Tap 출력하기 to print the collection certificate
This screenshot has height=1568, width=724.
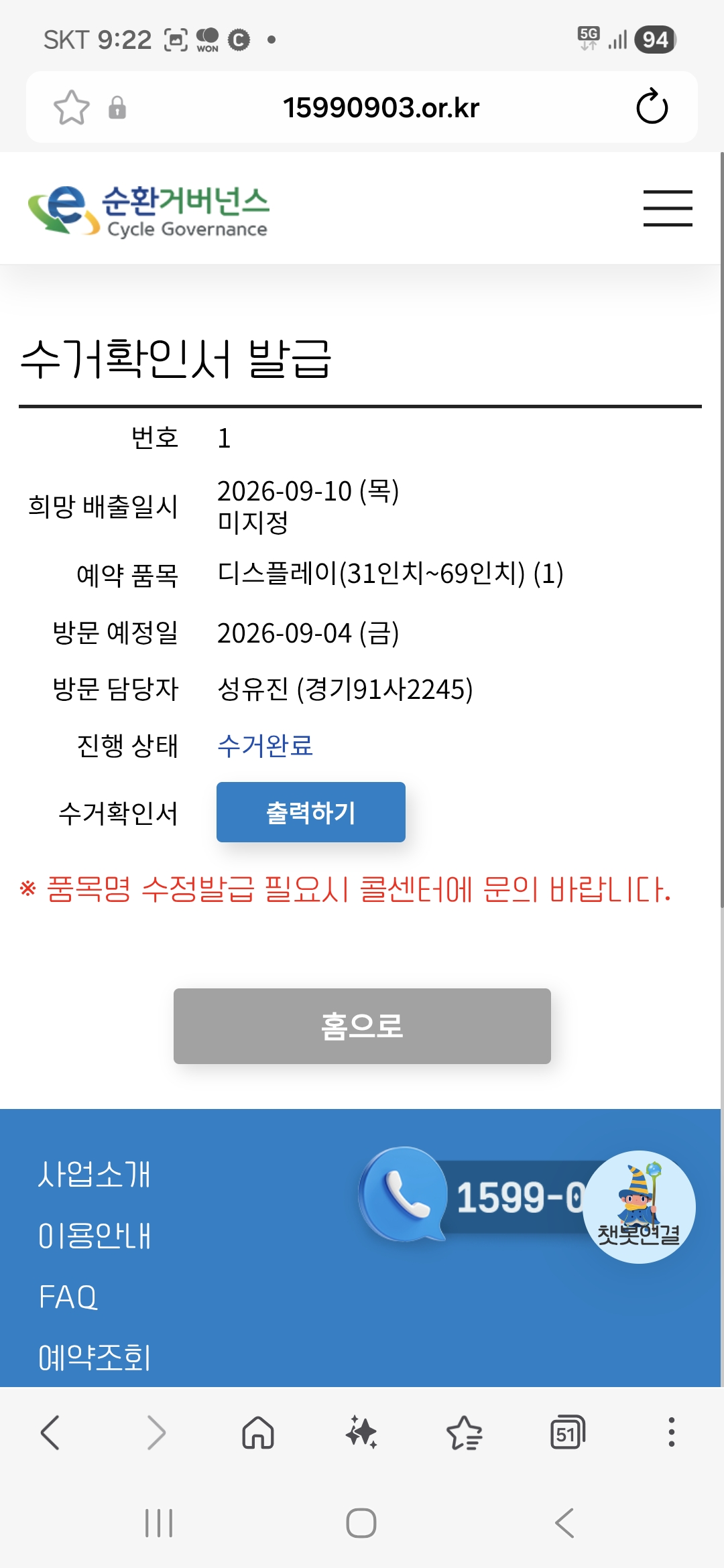point(311,812)
